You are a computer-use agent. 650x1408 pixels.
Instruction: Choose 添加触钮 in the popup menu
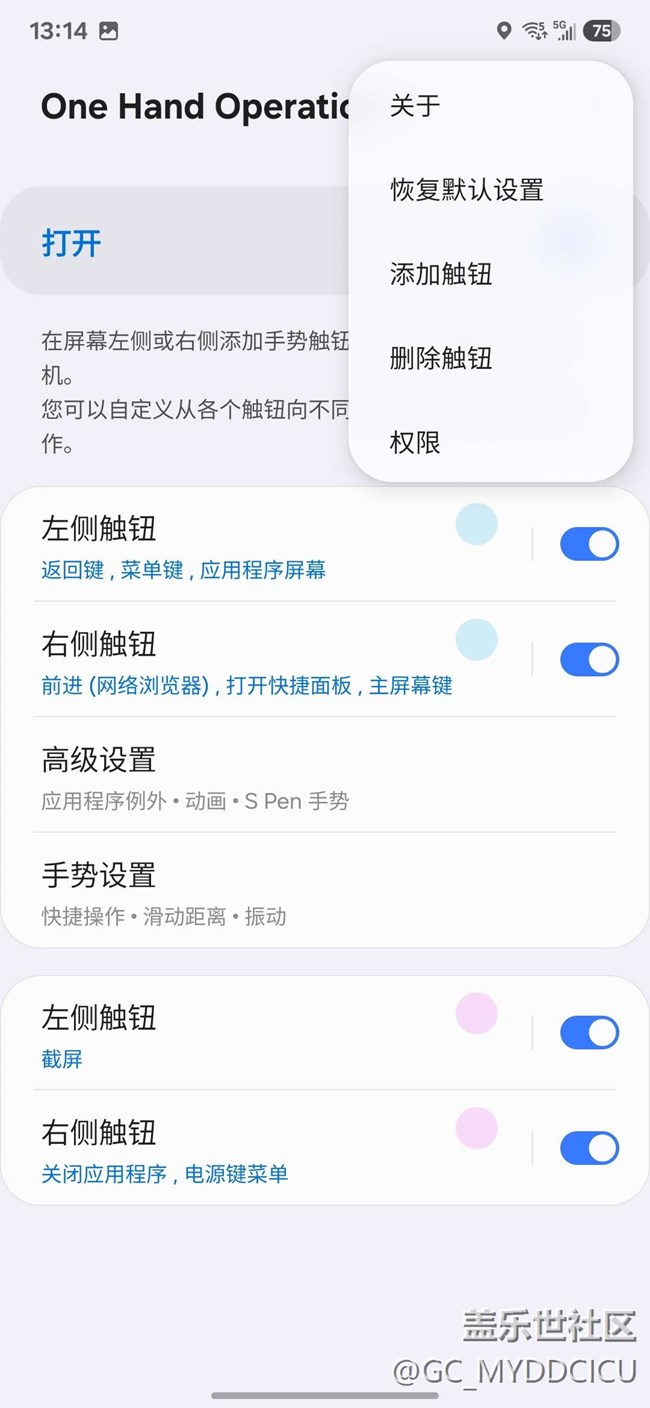[x=490, y=273]
